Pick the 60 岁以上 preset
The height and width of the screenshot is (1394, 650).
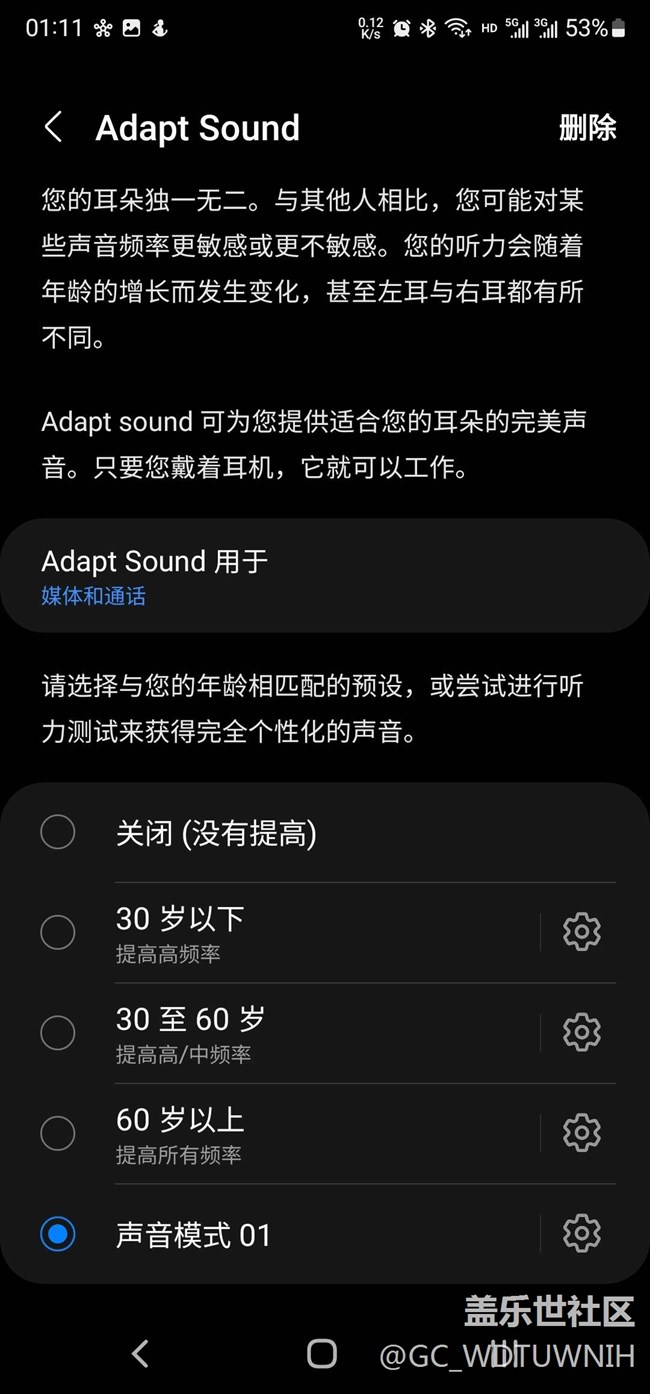tap(58, 1133)
